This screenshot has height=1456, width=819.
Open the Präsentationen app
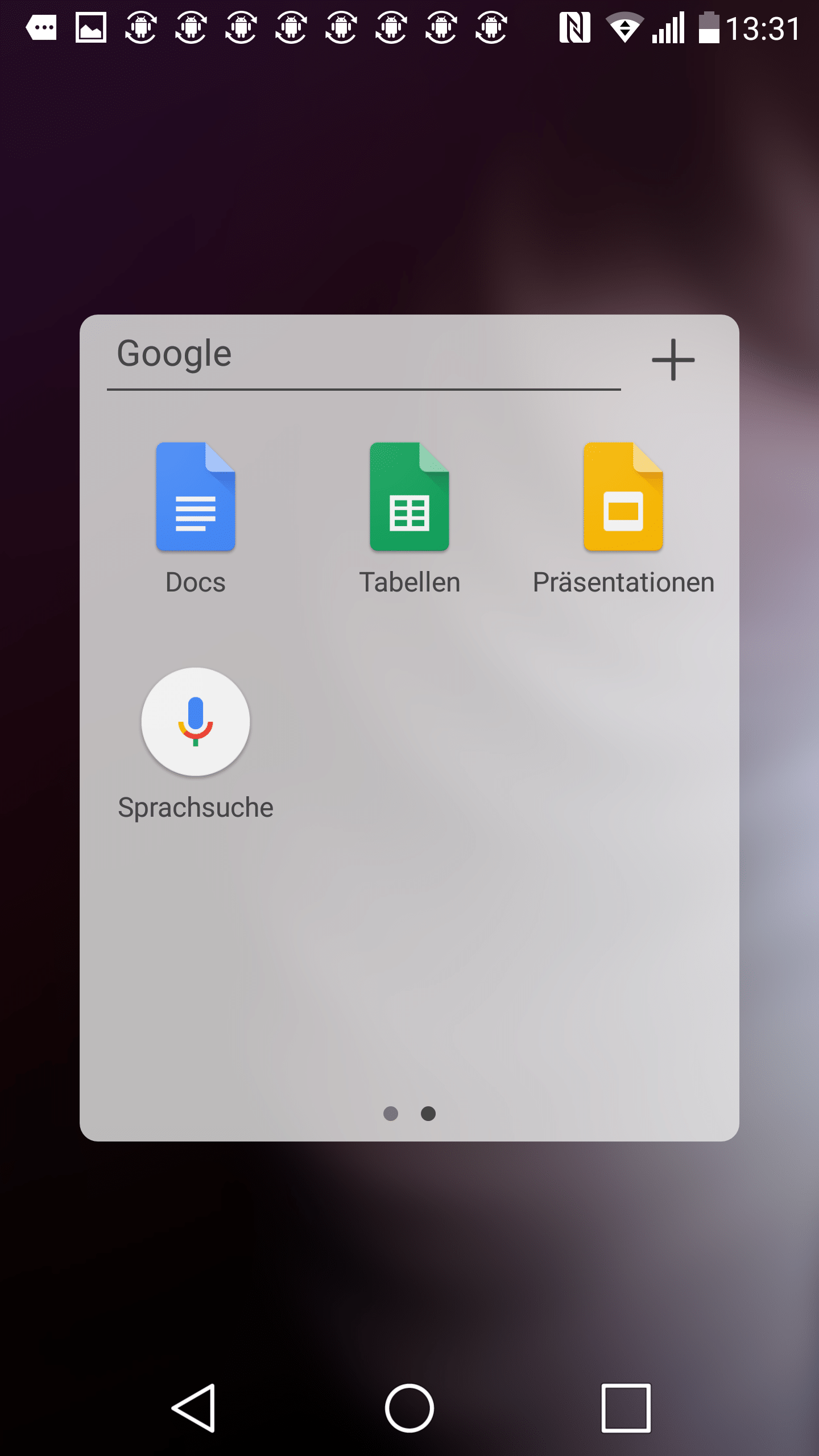pos(623,498)
